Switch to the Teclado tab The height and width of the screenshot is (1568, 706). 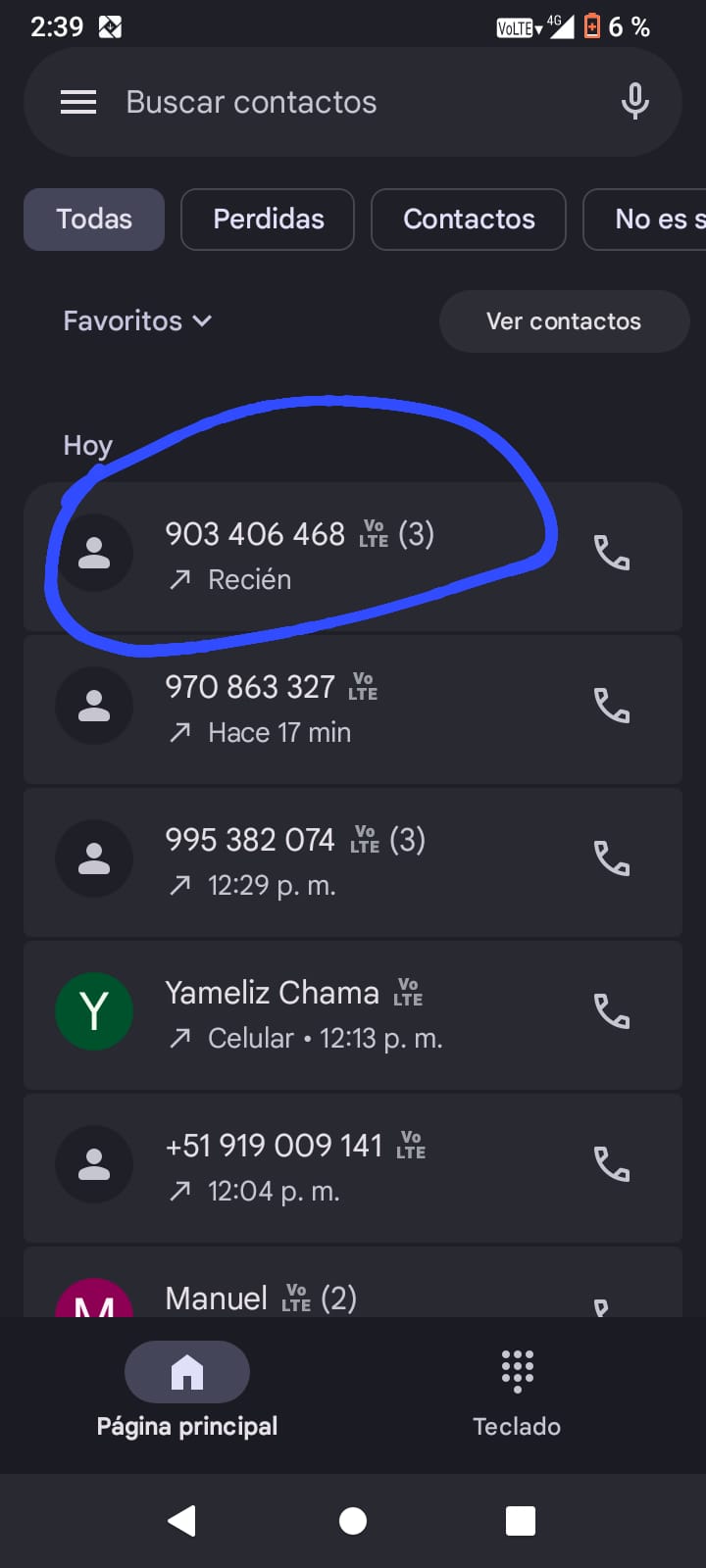coord(517,1392)
